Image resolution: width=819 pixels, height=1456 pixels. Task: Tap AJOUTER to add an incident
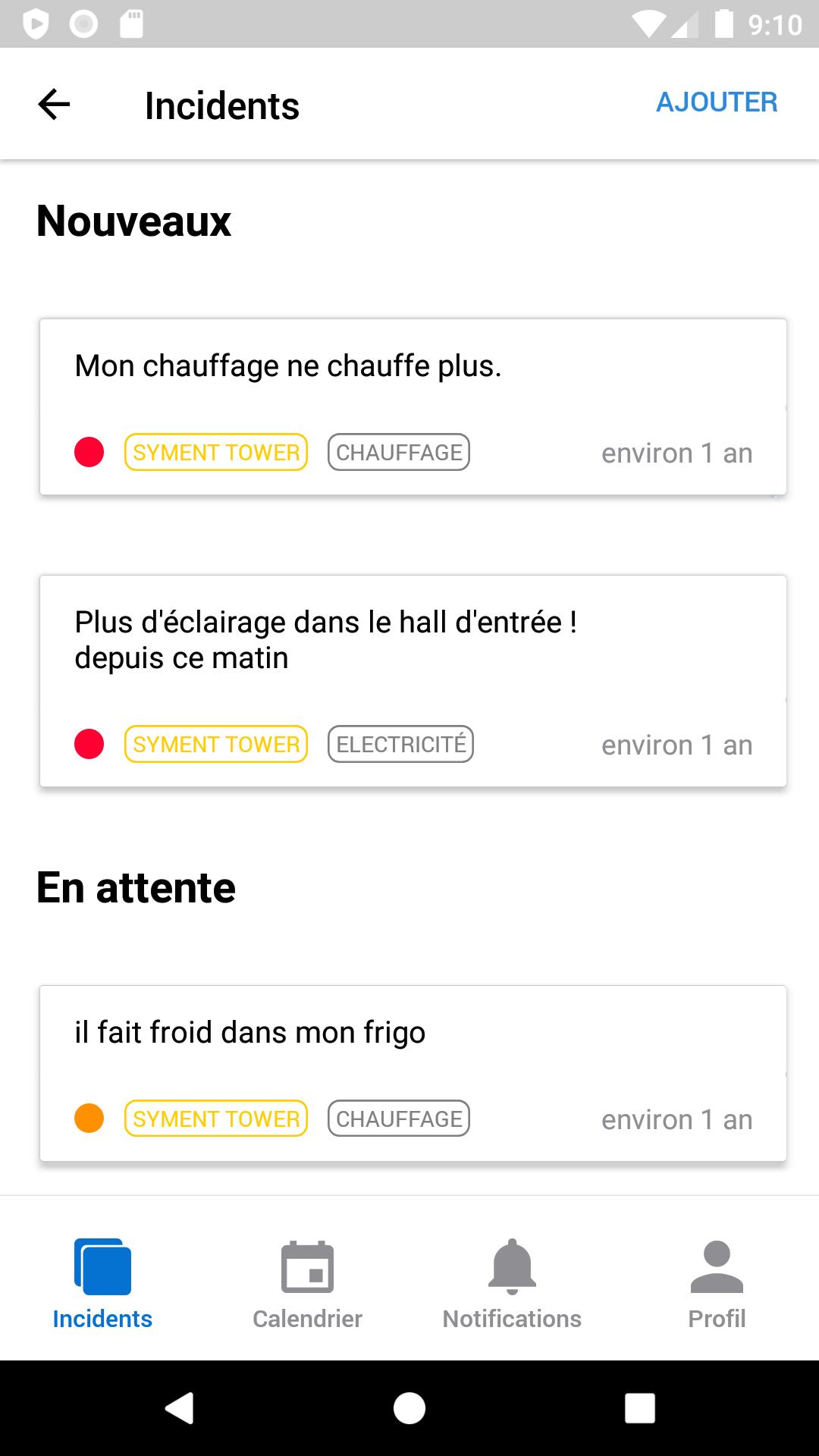(x=717, y=102)
